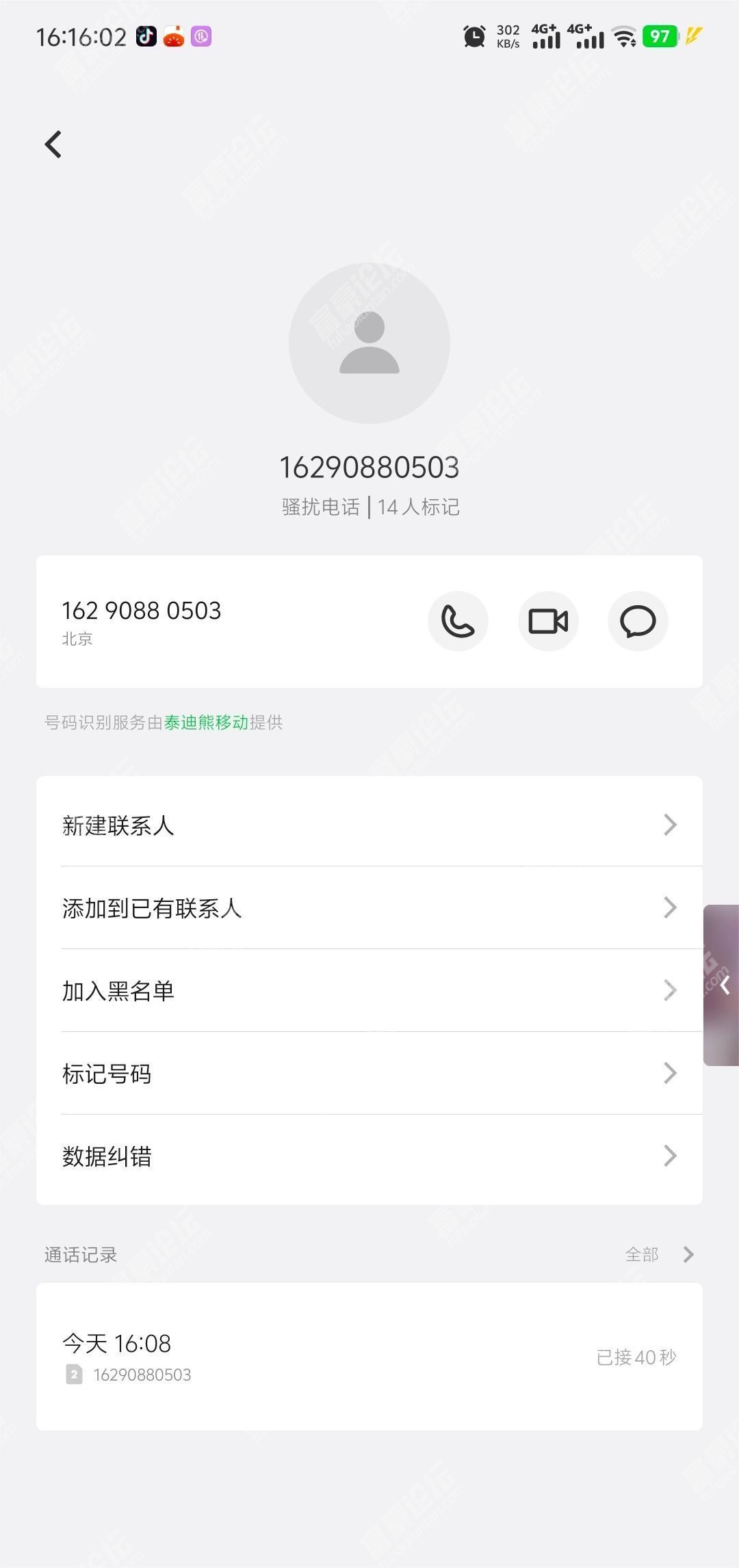Image resolution: width=739 pixels, height=1568 pixels.
Task: View all call records via 全部
Action: (x=658, y=1254)
